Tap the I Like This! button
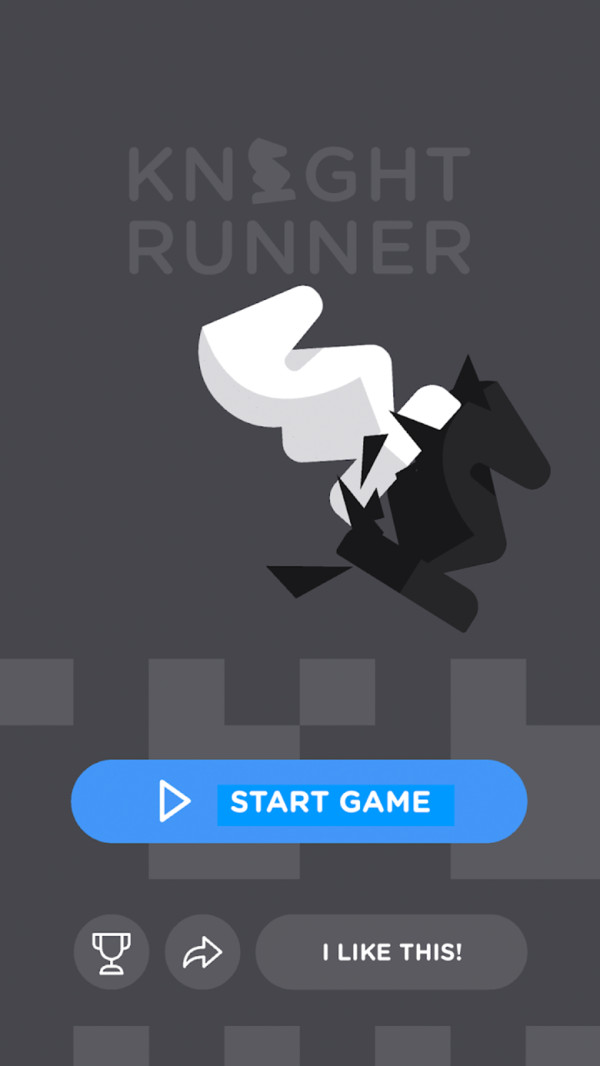Screen dimensions: 600x1066 (391, 952)
